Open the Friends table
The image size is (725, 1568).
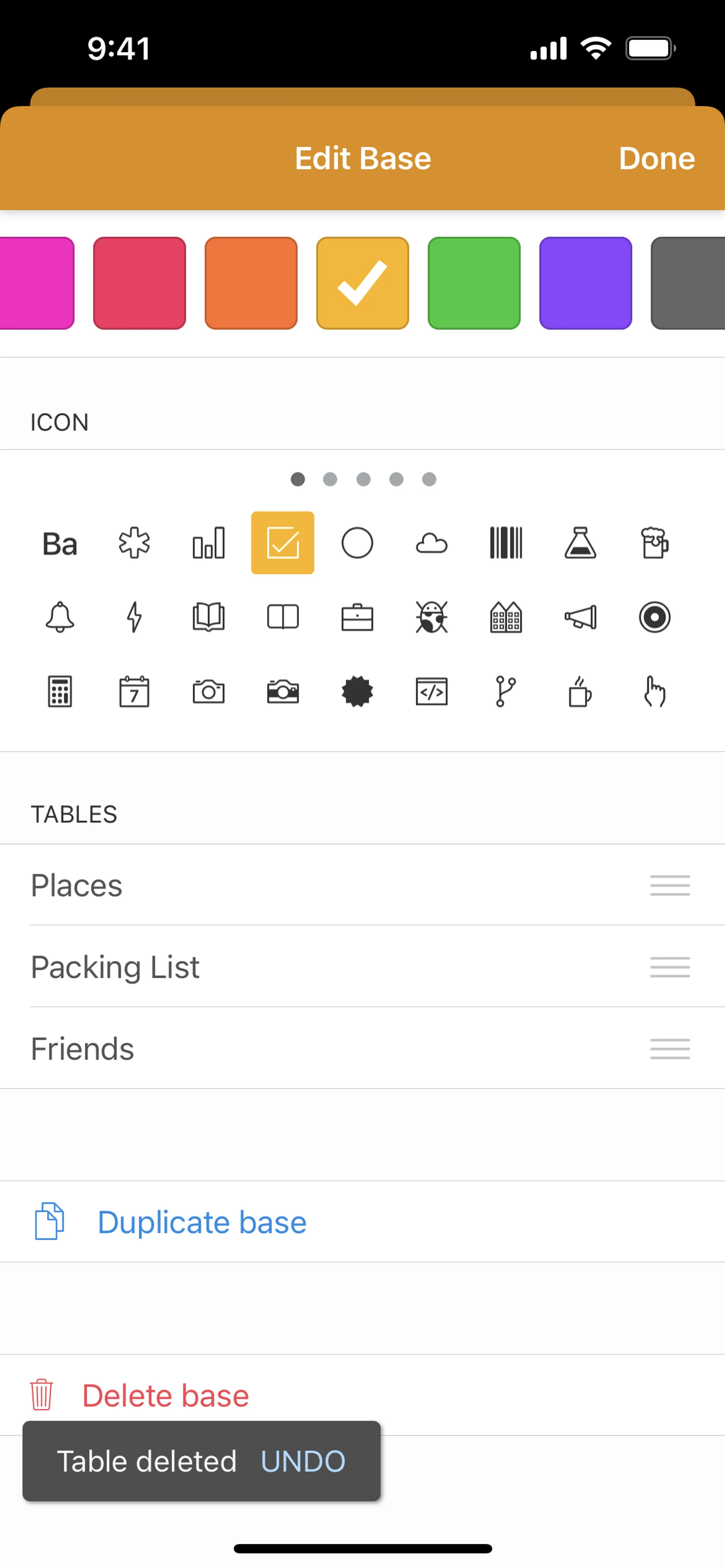(x=362, y=1048)
